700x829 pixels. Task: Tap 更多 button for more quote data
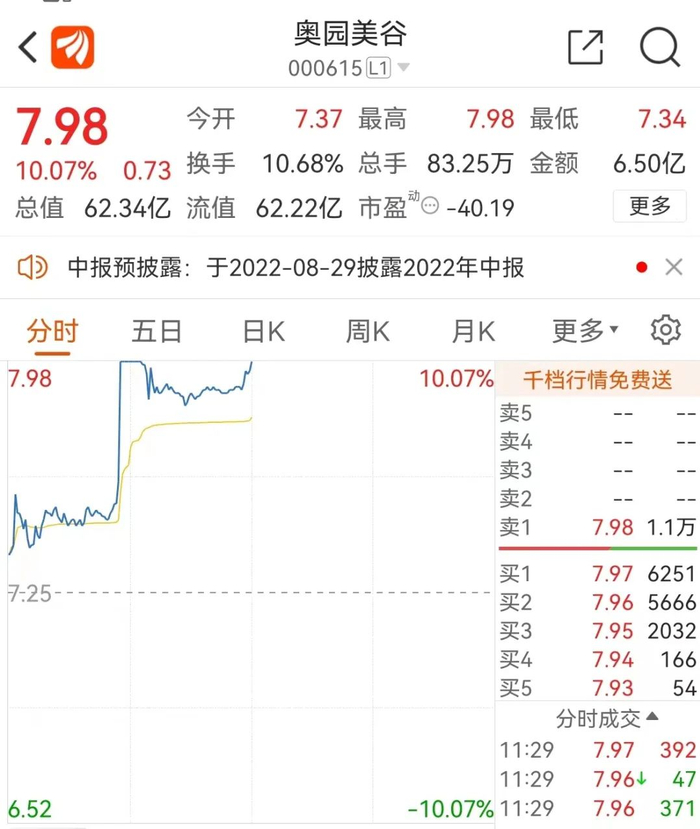pyautogui.click(x=650, y=206)
